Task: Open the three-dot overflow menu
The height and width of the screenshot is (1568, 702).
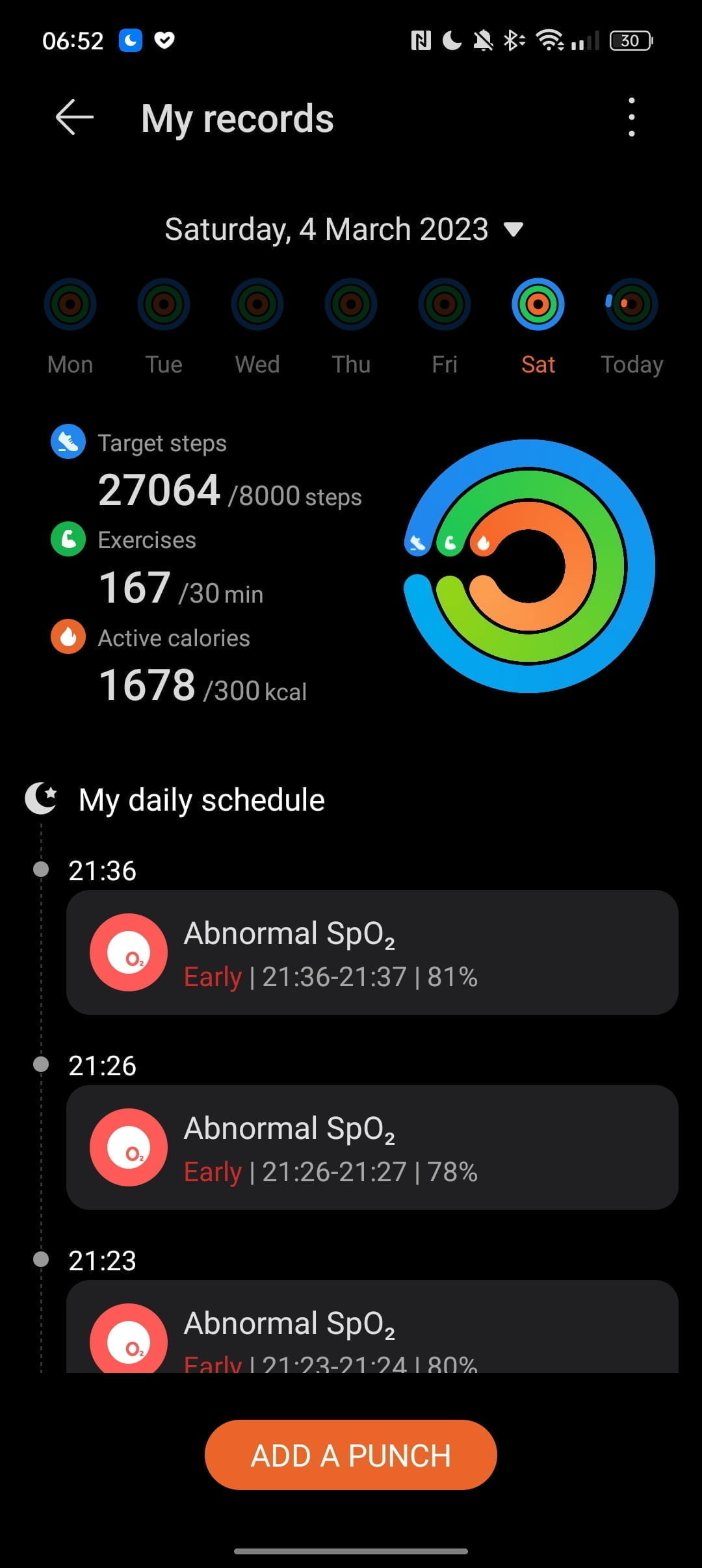Action: (631, 118)
